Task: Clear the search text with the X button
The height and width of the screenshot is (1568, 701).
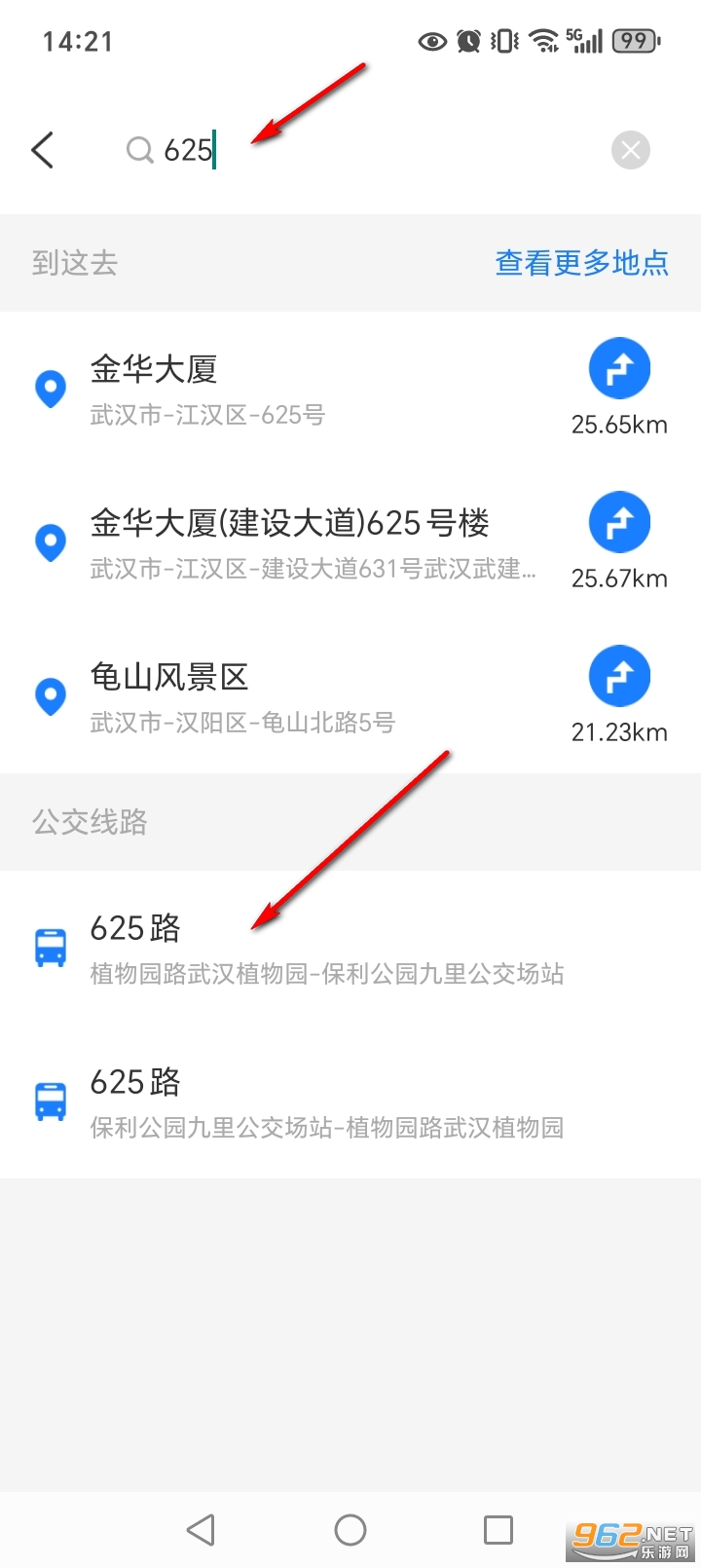Action: click(x=630, y=150)
